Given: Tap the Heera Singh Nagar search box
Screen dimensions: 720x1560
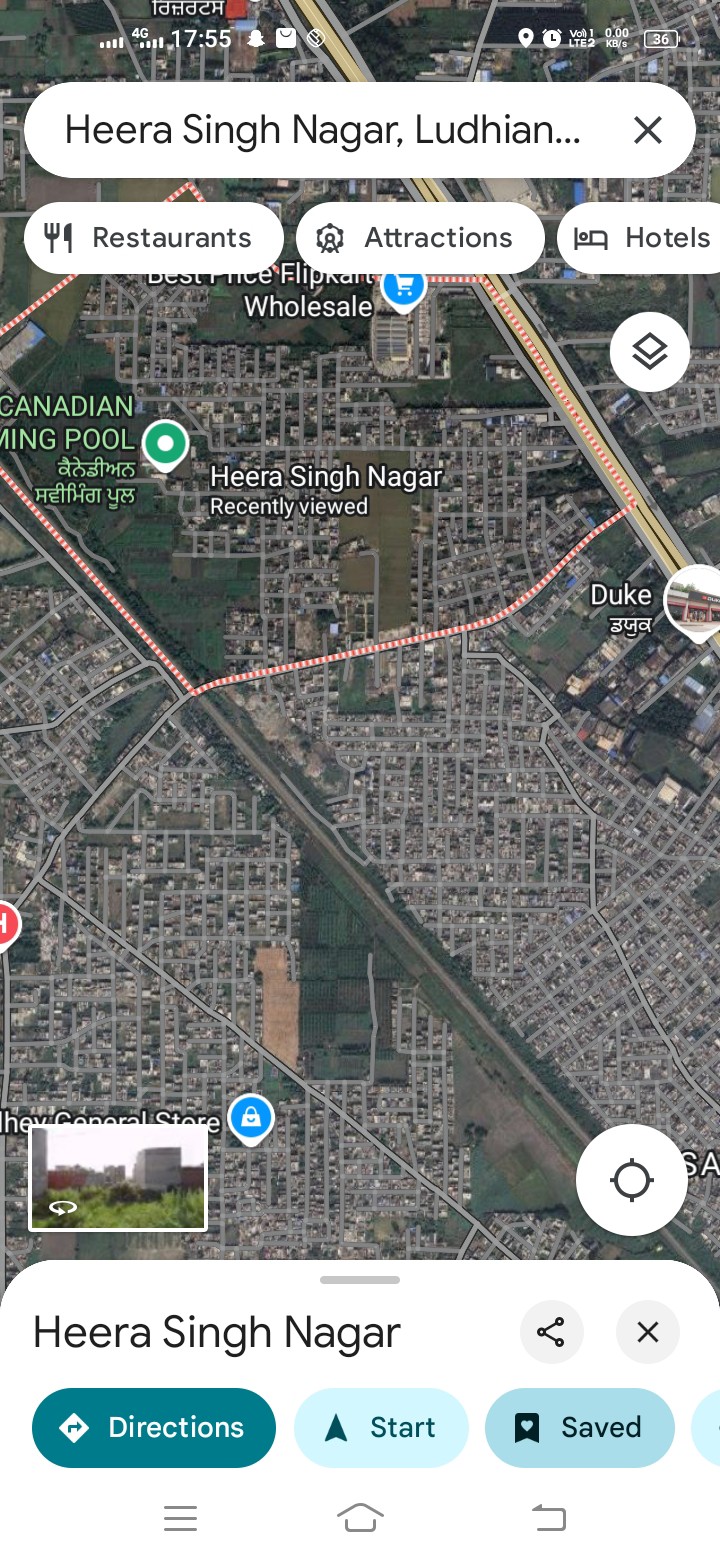Looking at the screenshot, I should (320, 130).
